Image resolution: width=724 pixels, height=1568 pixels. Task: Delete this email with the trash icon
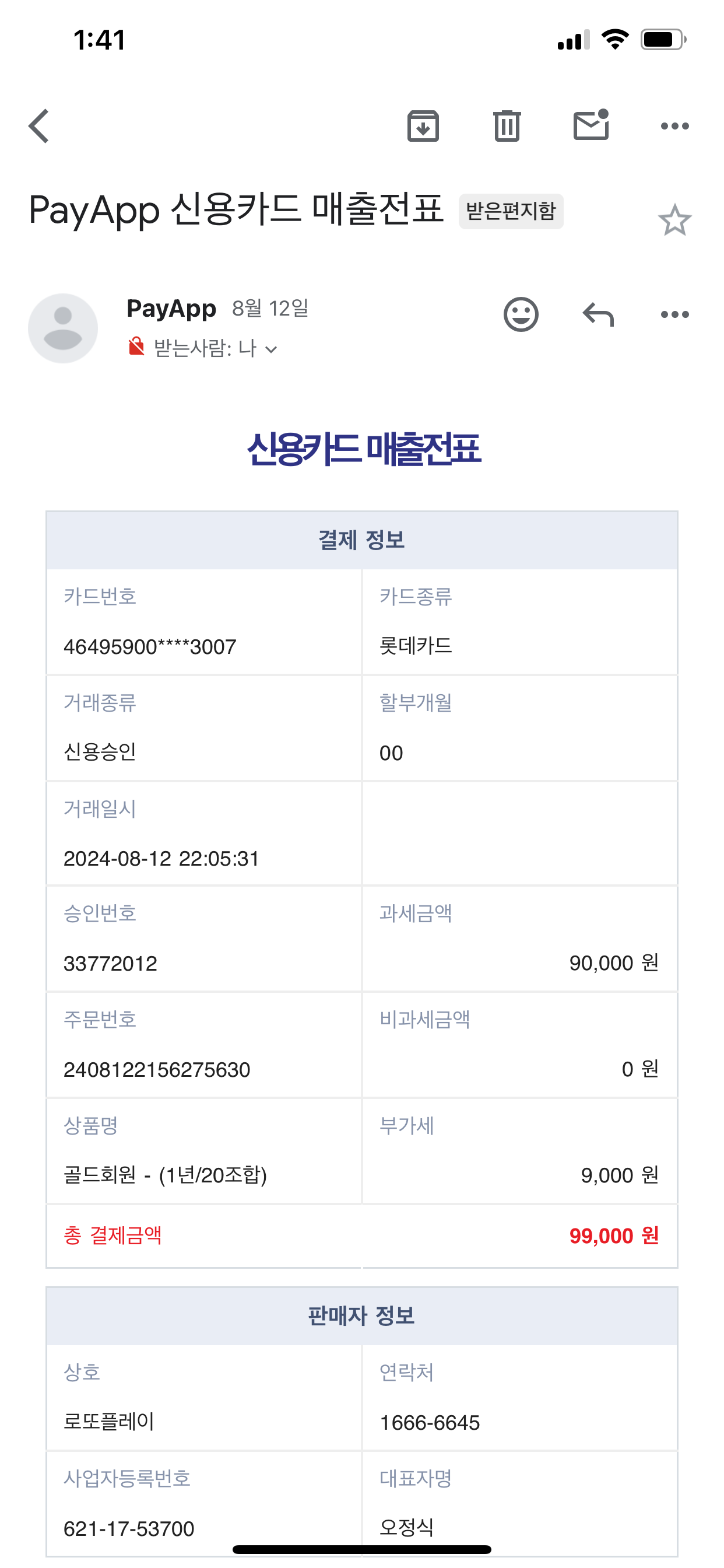[507, 127]
